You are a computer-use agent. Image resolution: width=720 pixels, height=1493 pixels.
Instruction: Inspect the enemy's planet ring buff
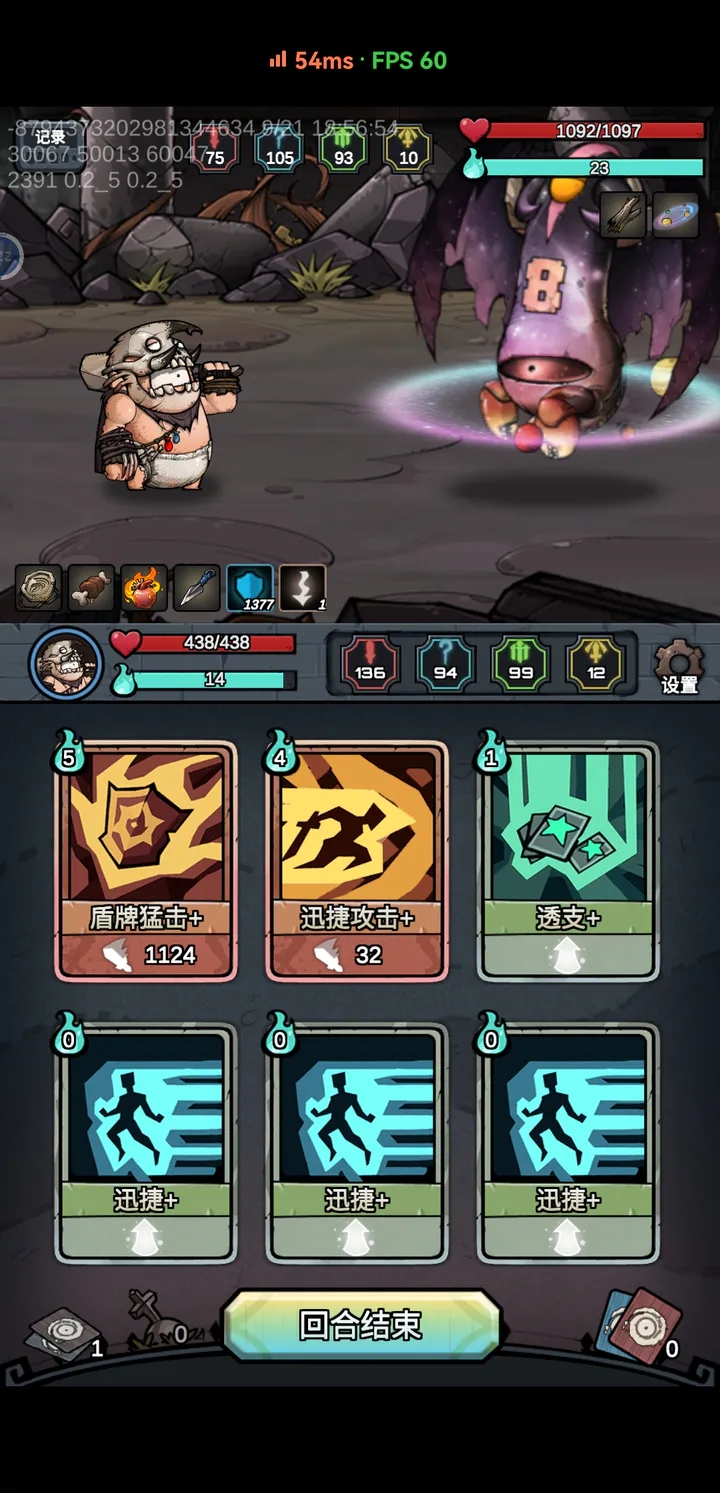[675, 215]
